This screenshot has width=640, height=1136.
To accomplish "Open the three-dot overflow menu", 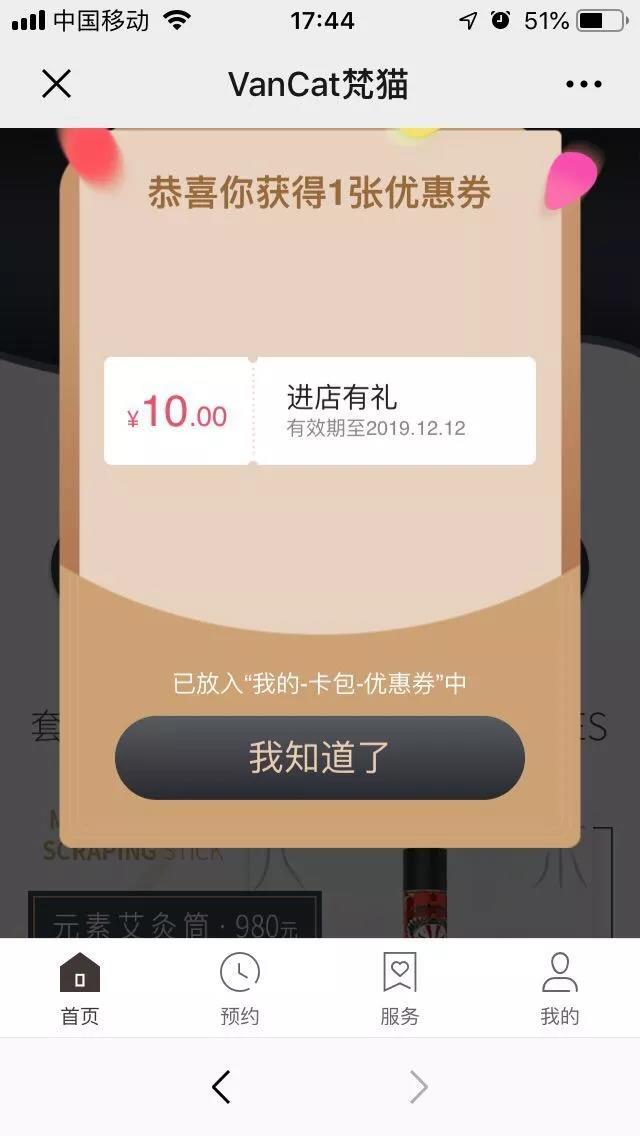I will pyautogui.click(x=584, y=85).
